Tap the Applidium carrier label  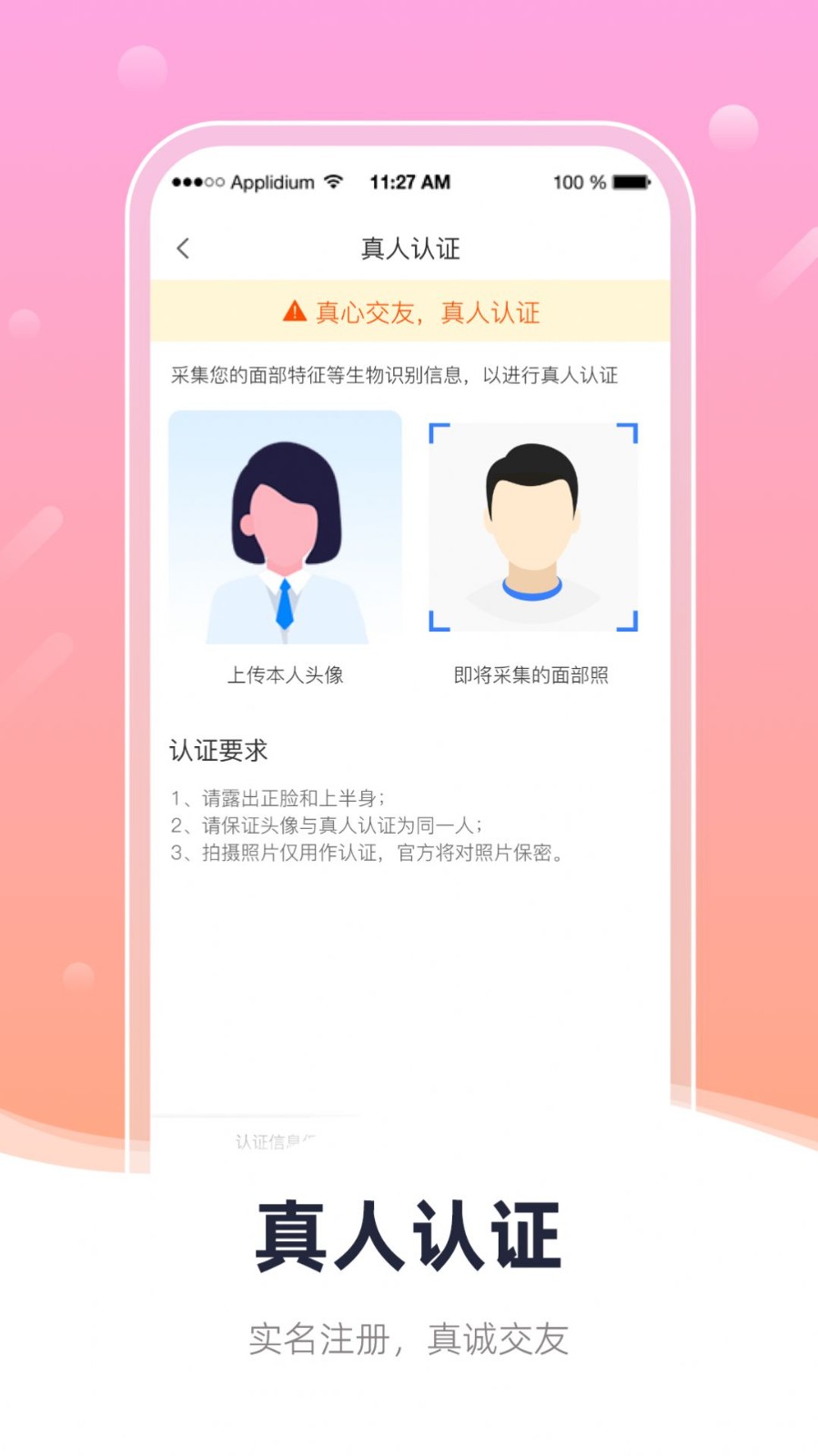click(272, 182)
